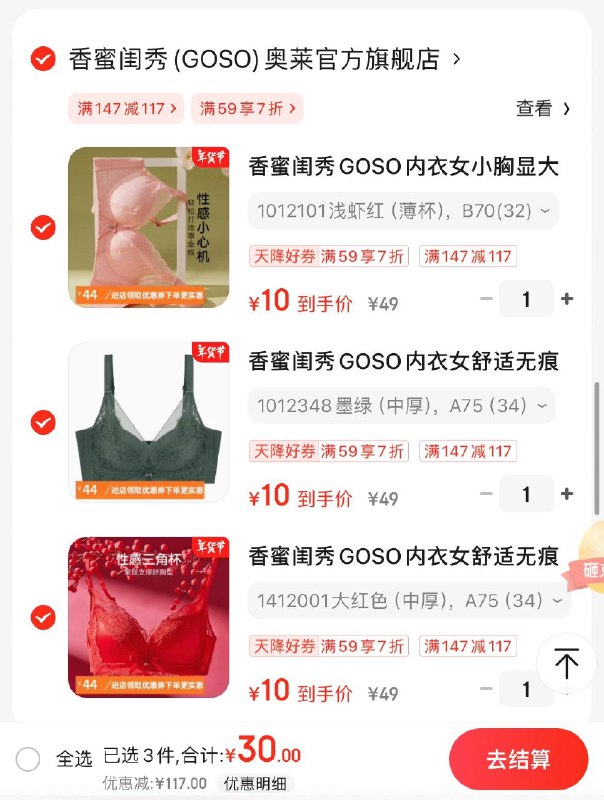Viewport: 604px width, 800px height.
Task: Open 查看 to view store coupons
Action: pyautogui.click(x=543, y=109)
